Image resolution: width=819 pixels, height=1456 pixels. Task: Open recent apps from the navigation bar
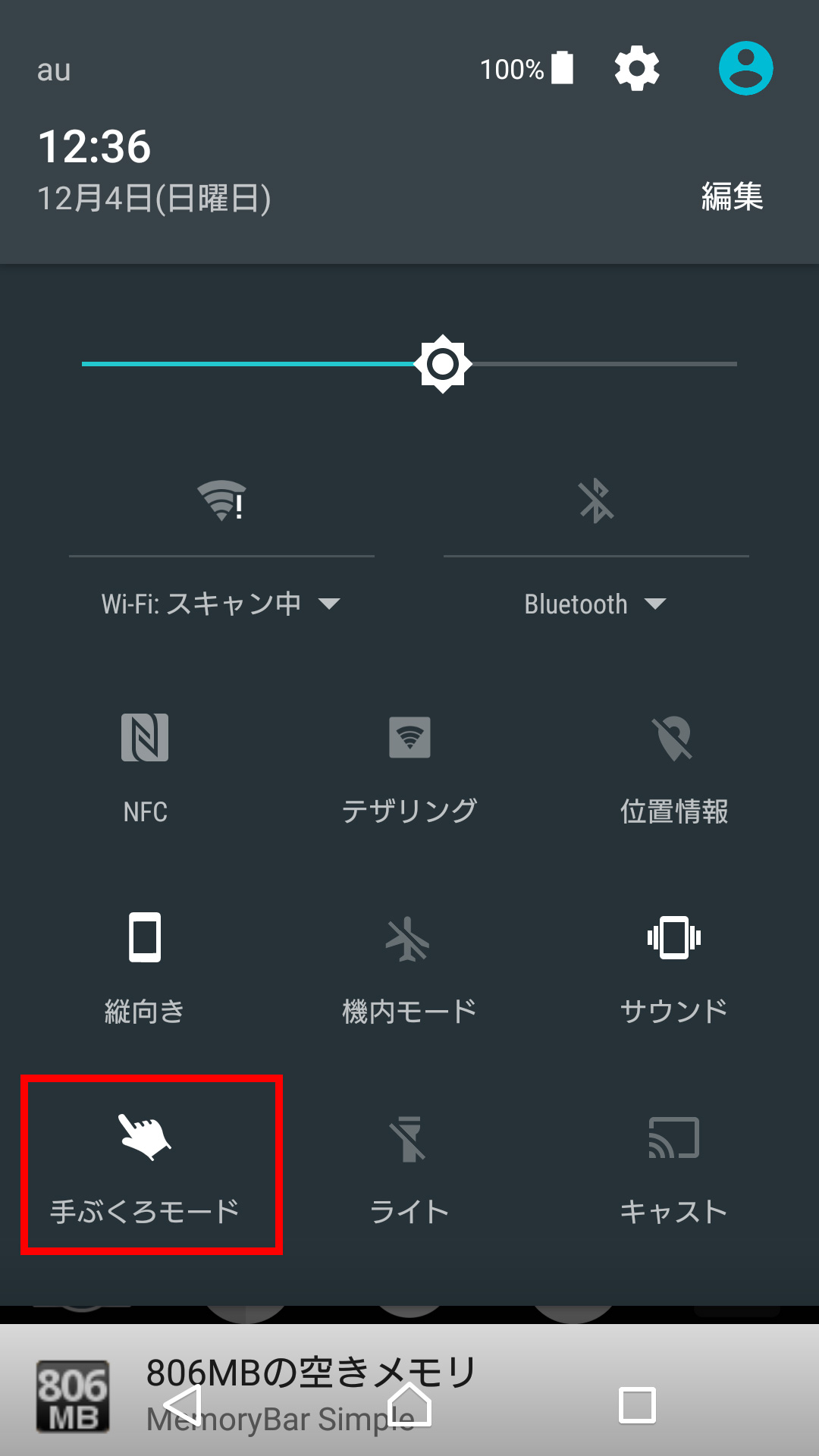pyautogui.click(x=637, y=1405)
